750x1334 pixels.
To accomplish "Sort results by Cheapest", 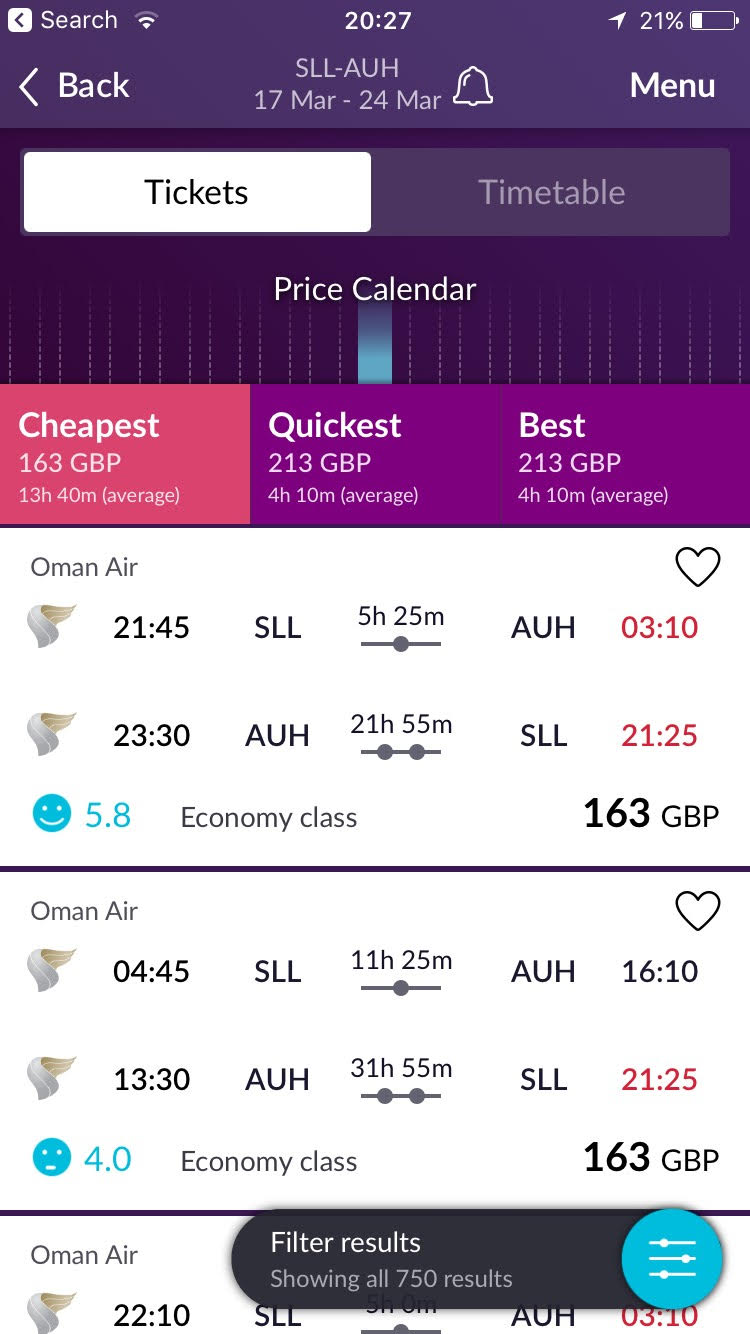I will pyautogui.click(x=125, y=455).
